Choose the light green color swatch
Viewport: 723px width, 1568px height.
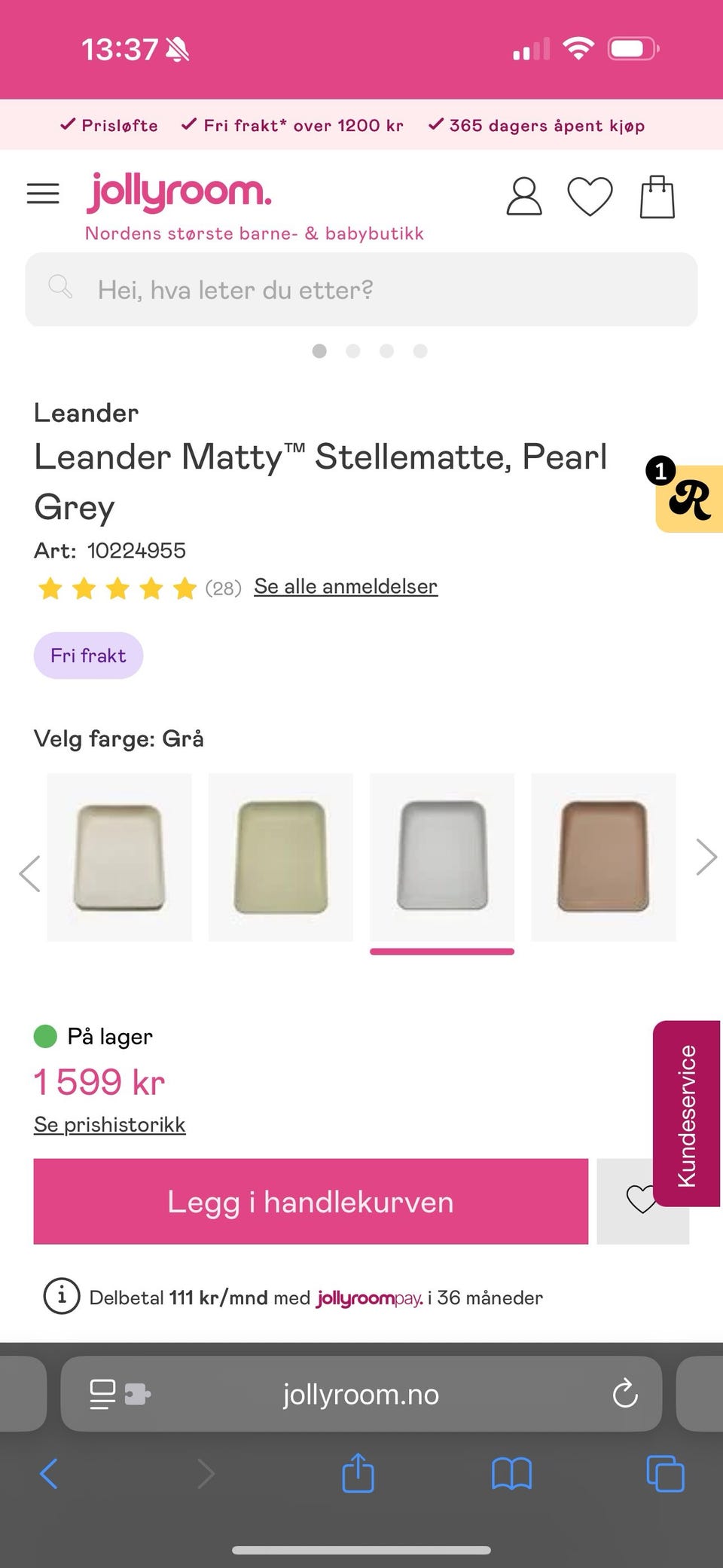pos(281,857)
